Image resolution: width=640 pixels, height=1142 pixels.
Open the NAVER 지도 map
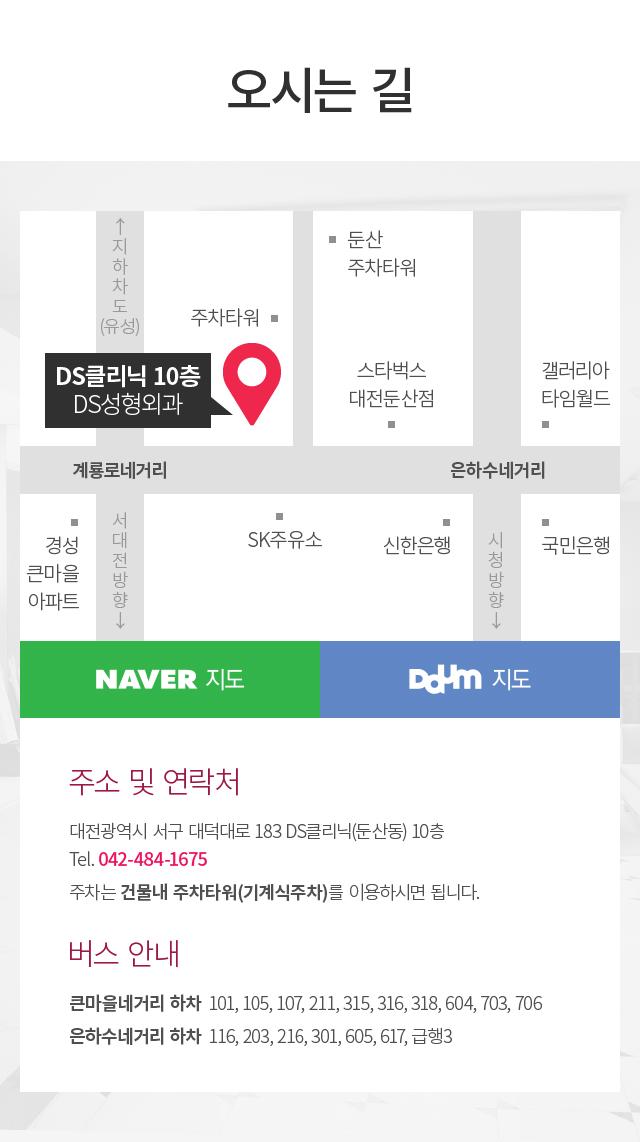(170, 680)
